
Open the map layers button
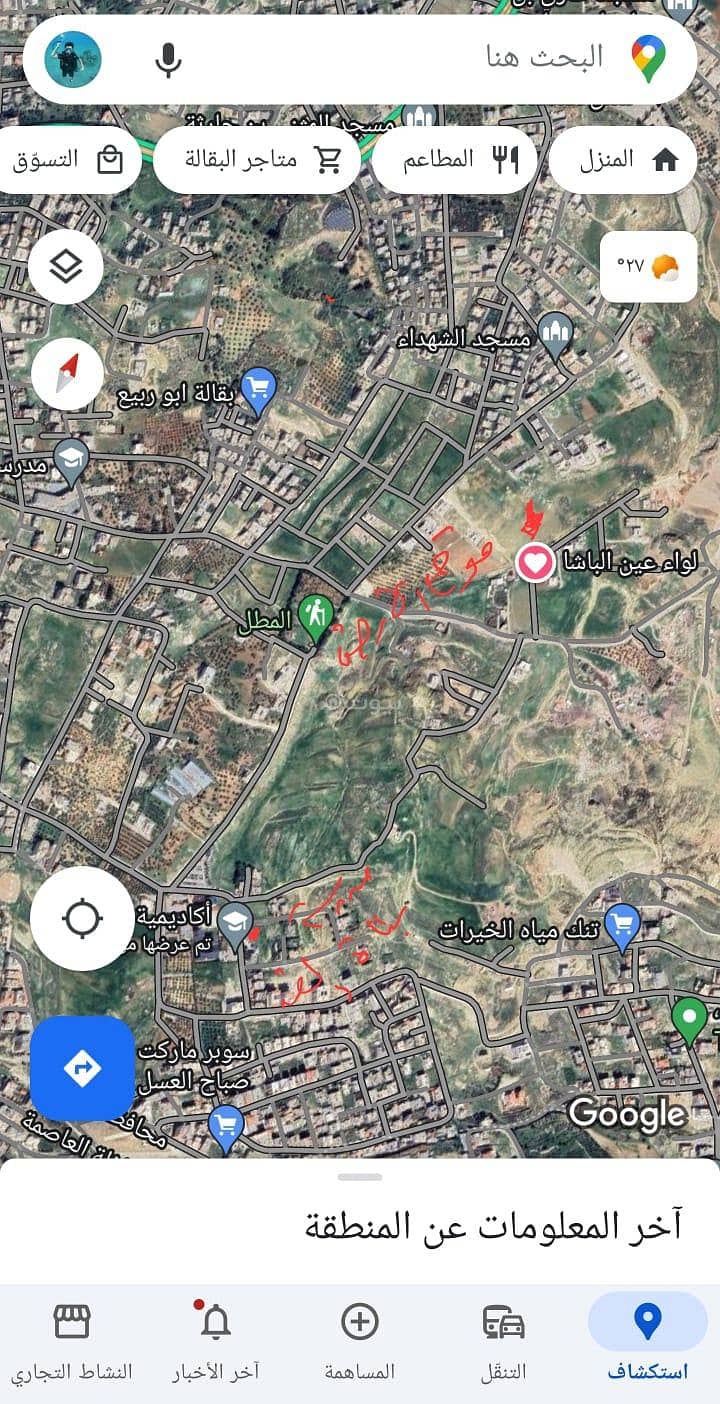66,268
